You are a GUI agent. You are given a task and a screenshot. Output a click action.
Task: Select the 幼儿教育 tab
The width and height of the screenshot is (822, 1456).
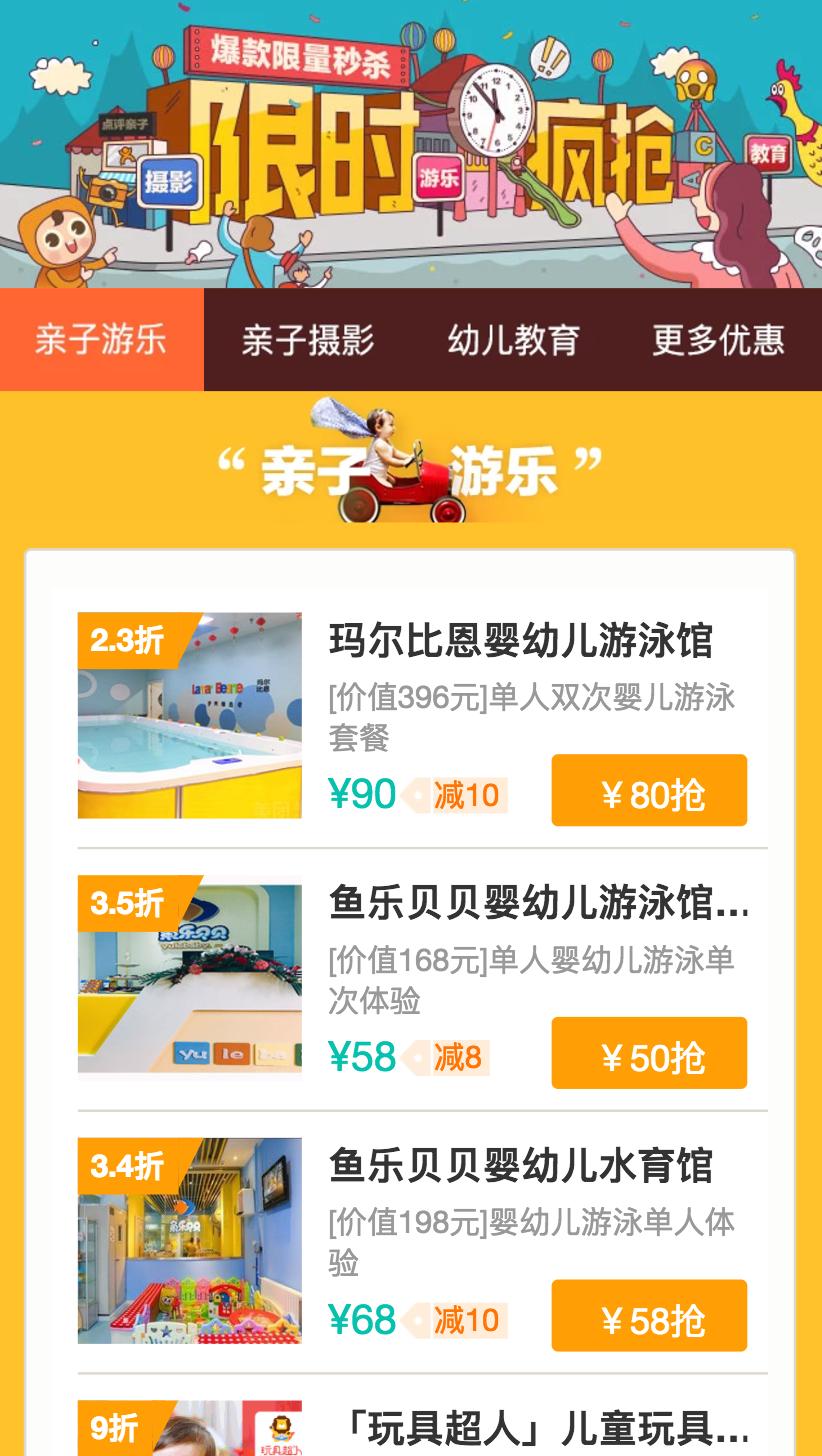515,340
